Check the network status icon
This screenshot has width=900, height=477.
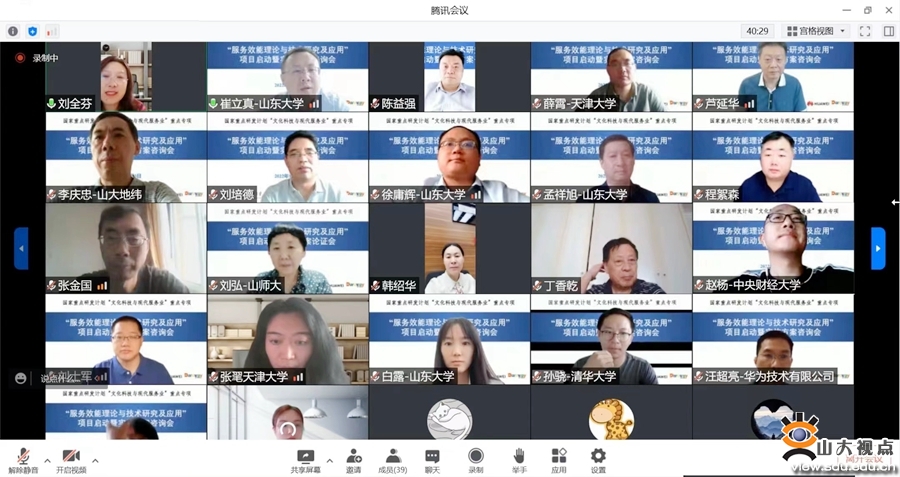tap(52, 31)
